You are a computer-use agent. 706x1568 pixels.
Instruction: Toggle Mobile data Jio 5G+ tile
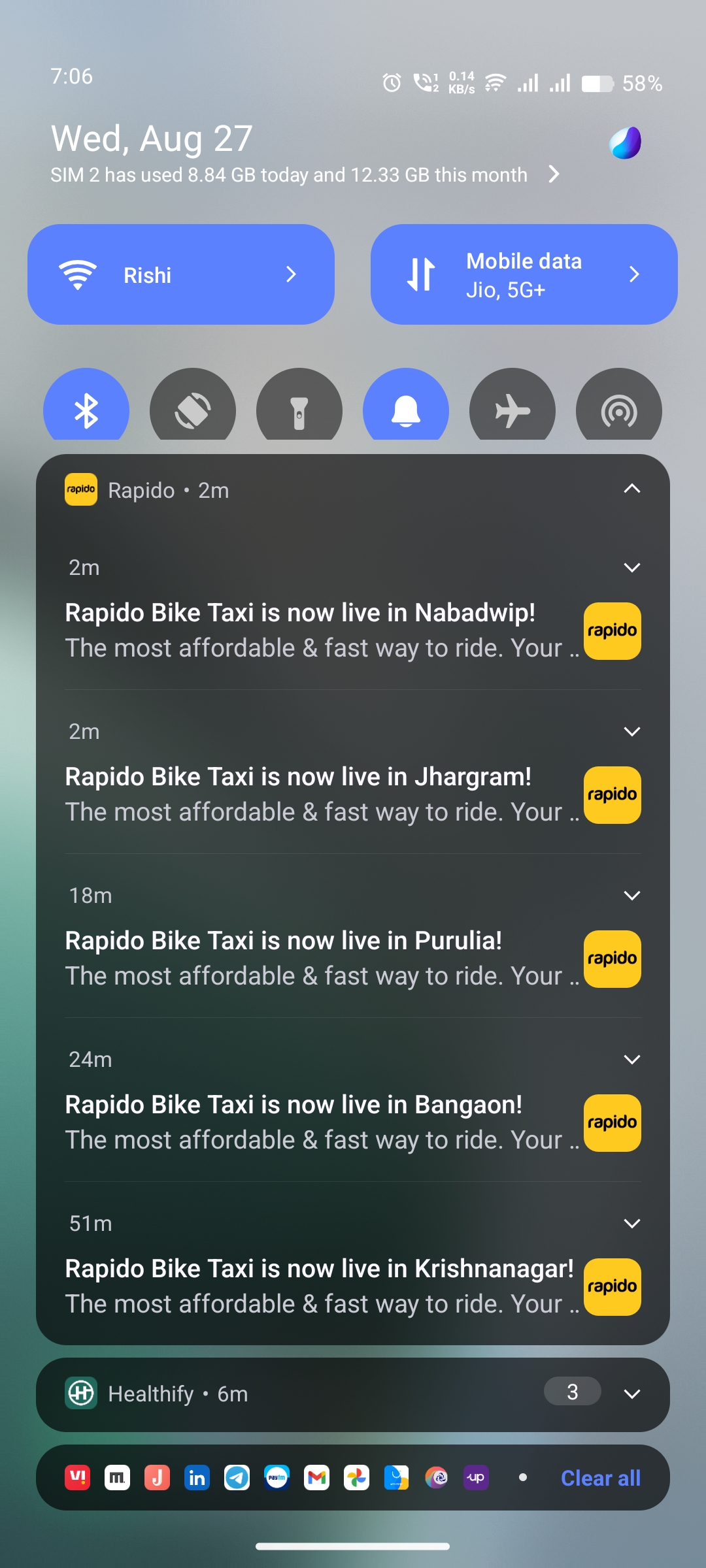(422, 274)
